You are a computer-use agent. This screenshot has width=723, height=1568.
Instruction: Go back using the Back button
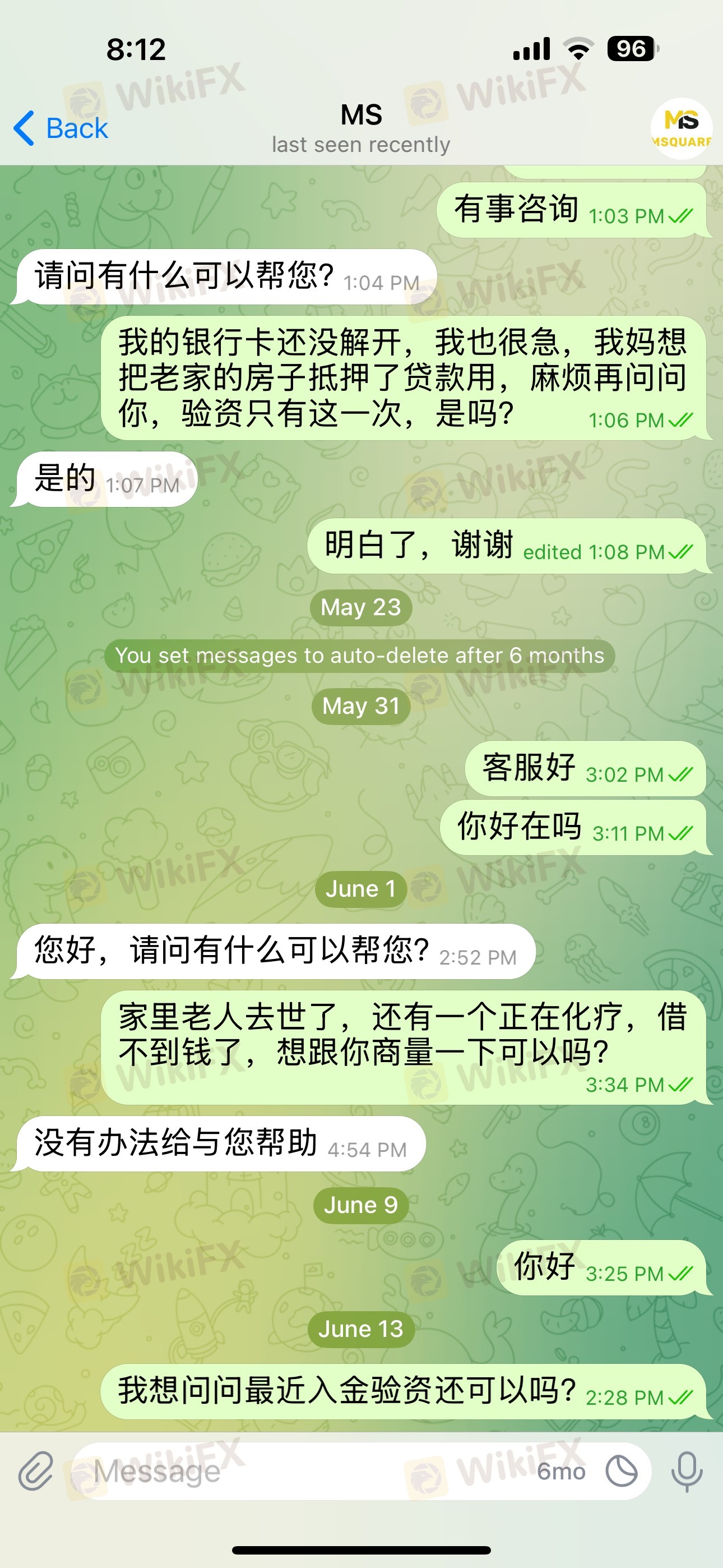click(61, 128)
